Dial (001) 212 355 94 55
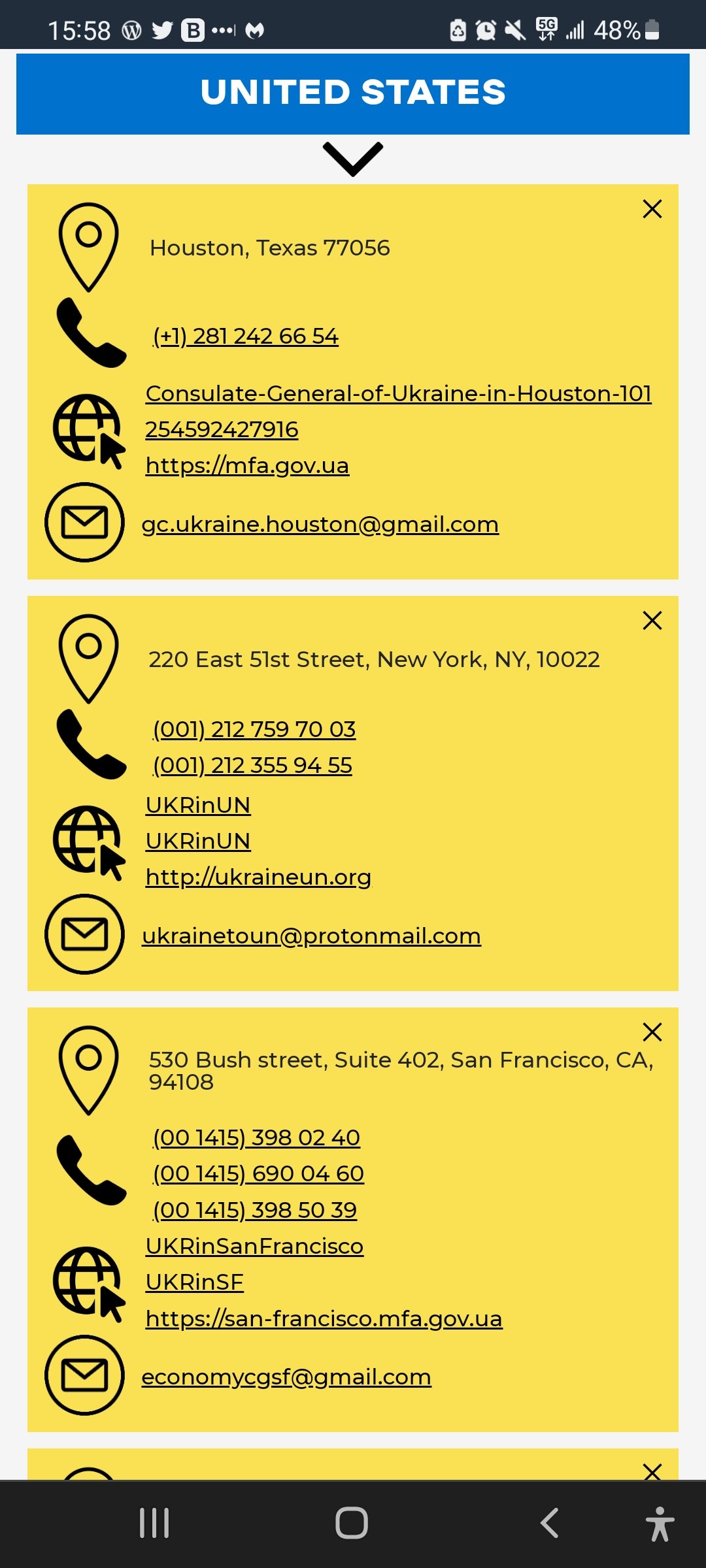Viewport: 706px width, 1568px height. (252, 764)
